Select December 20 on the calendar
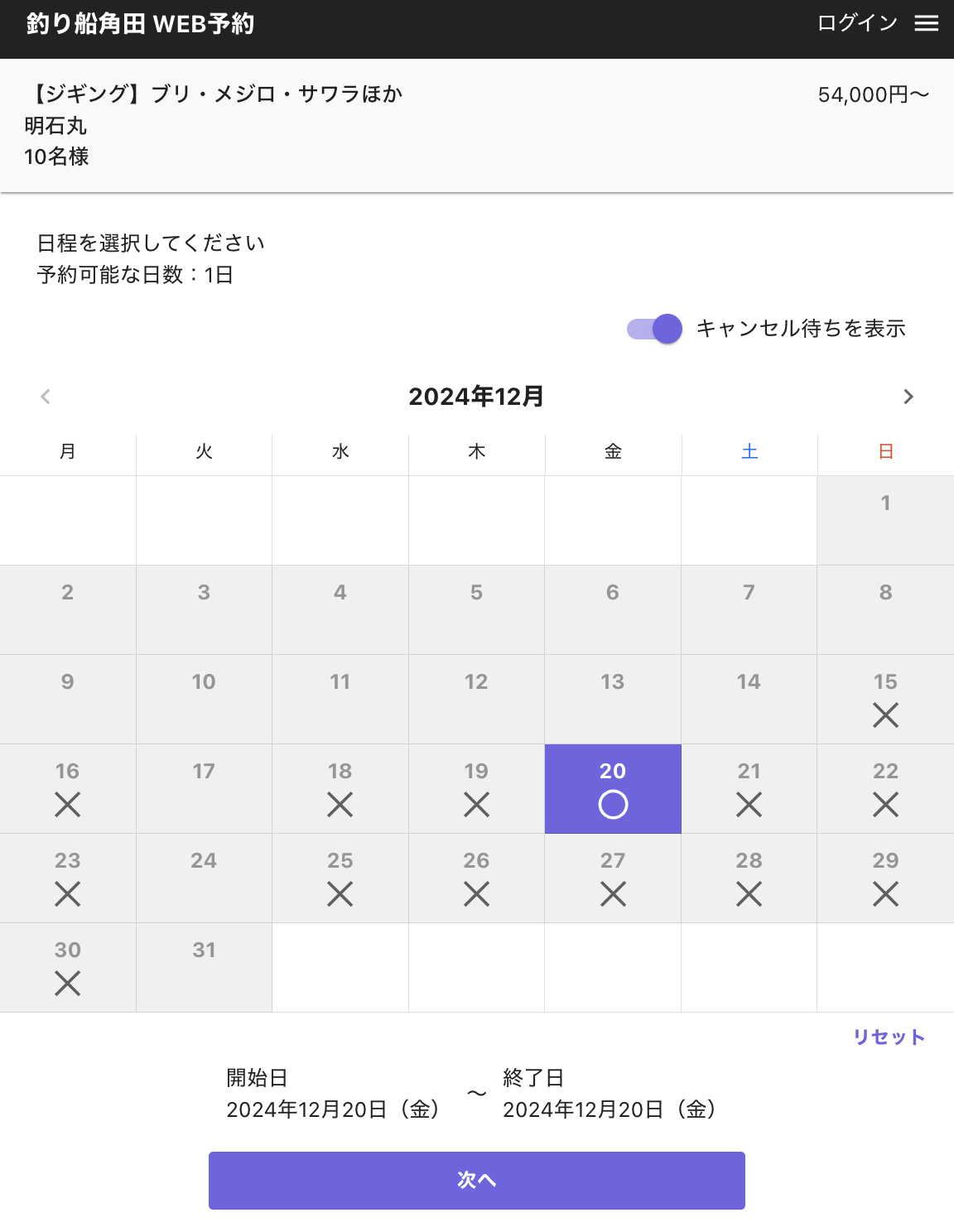This screenshot has height=1232, width=954. [x=613, y=788]
